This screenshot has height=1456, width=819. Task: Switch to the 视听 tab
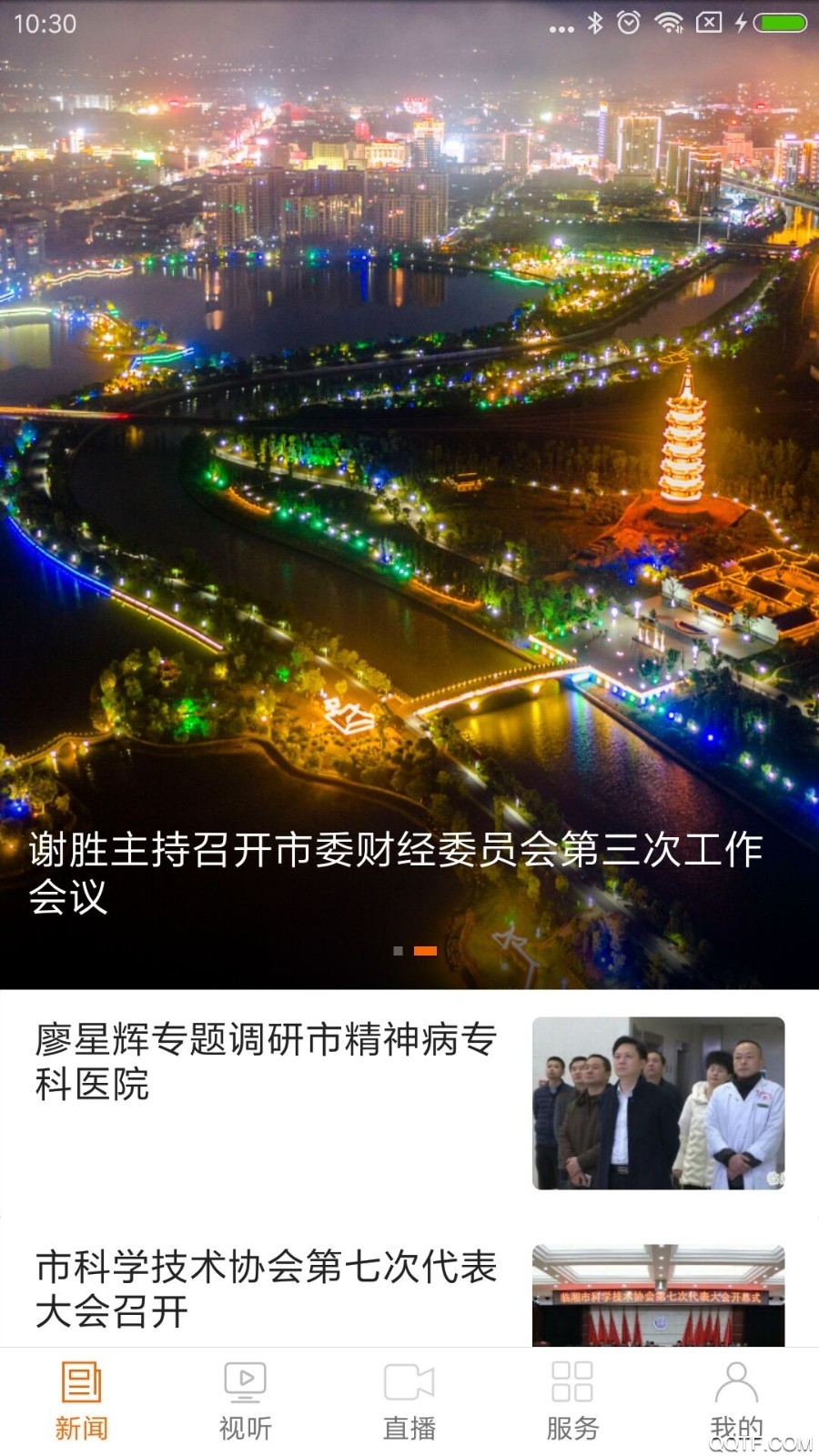[x=246, y=1401]
